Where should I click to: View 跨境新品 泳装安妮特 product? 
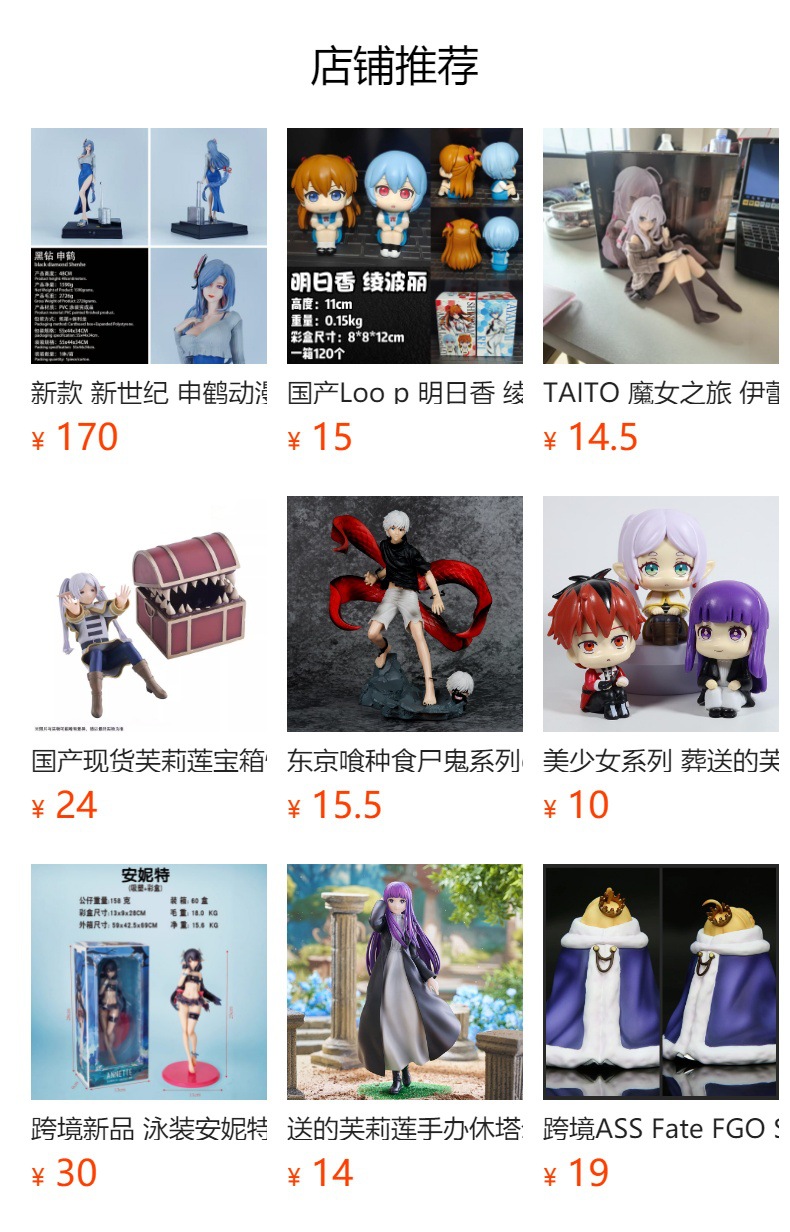(x=149, y=982)
